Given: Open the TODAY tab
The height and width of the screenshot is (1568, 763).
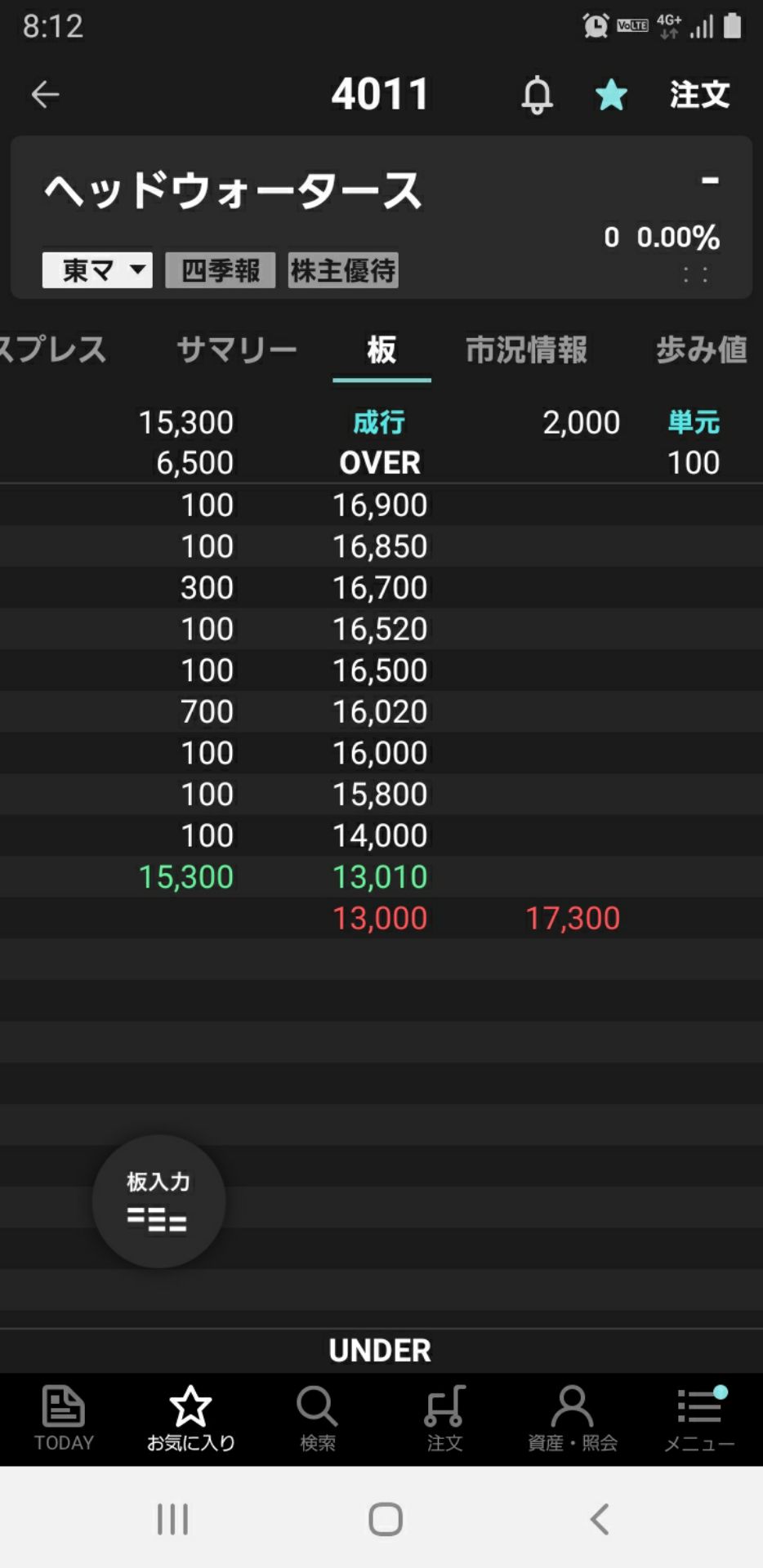Looking at the screenshot, I should 64,1418.
